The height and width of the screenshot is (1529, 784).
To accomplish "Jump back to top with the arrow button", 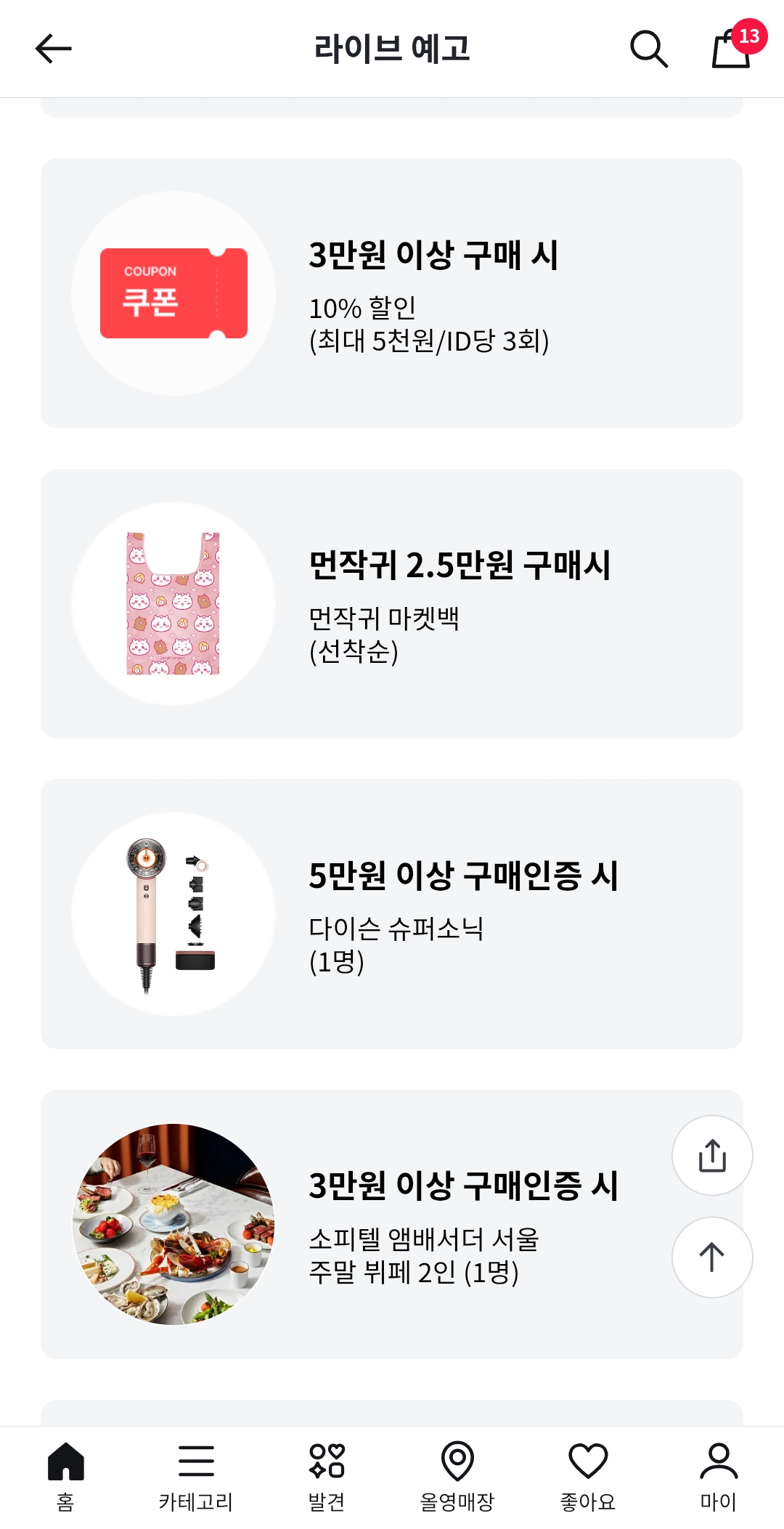I will [712, 1257].
